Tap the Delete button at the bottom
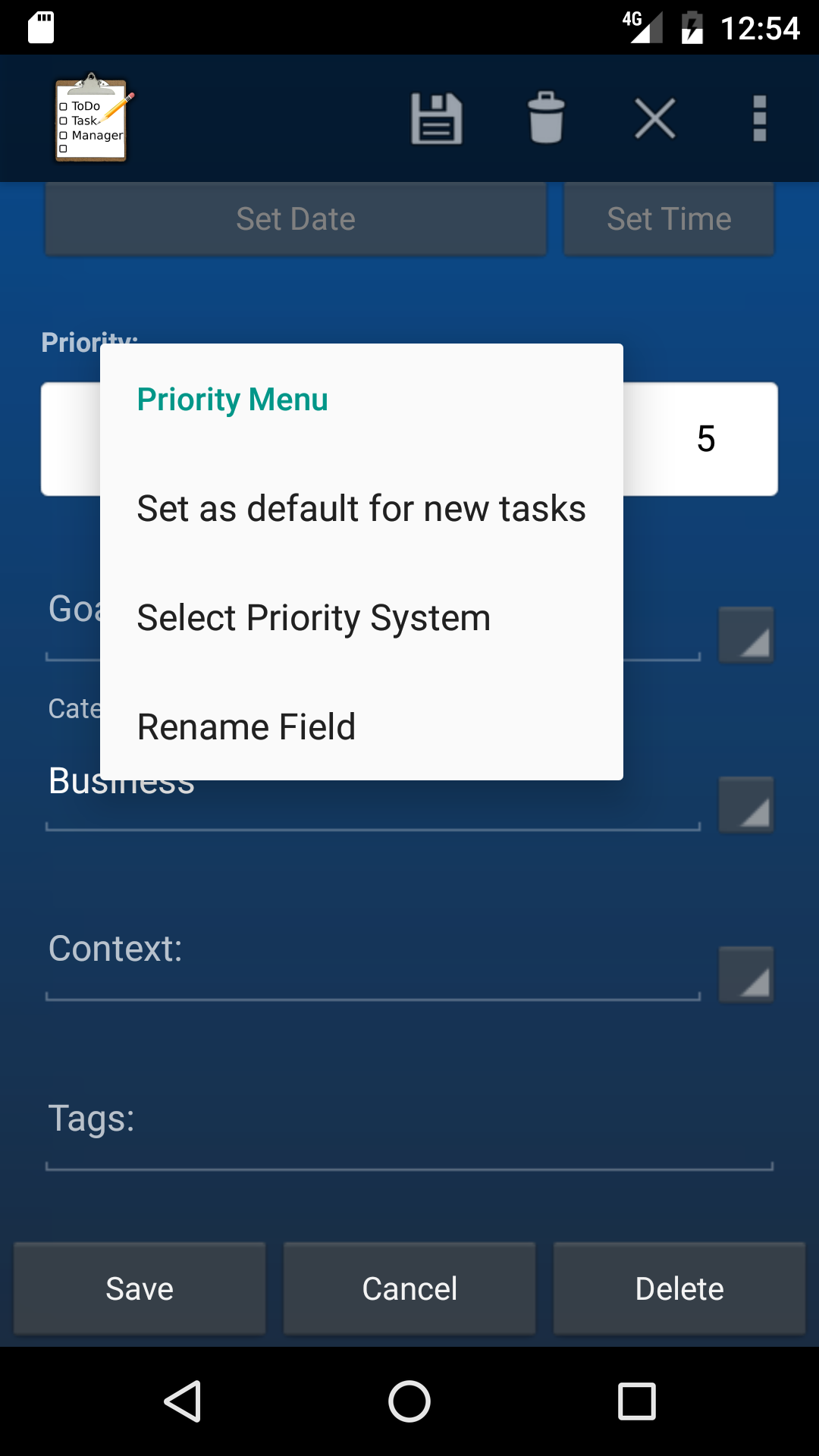 tap(679, 1288)
